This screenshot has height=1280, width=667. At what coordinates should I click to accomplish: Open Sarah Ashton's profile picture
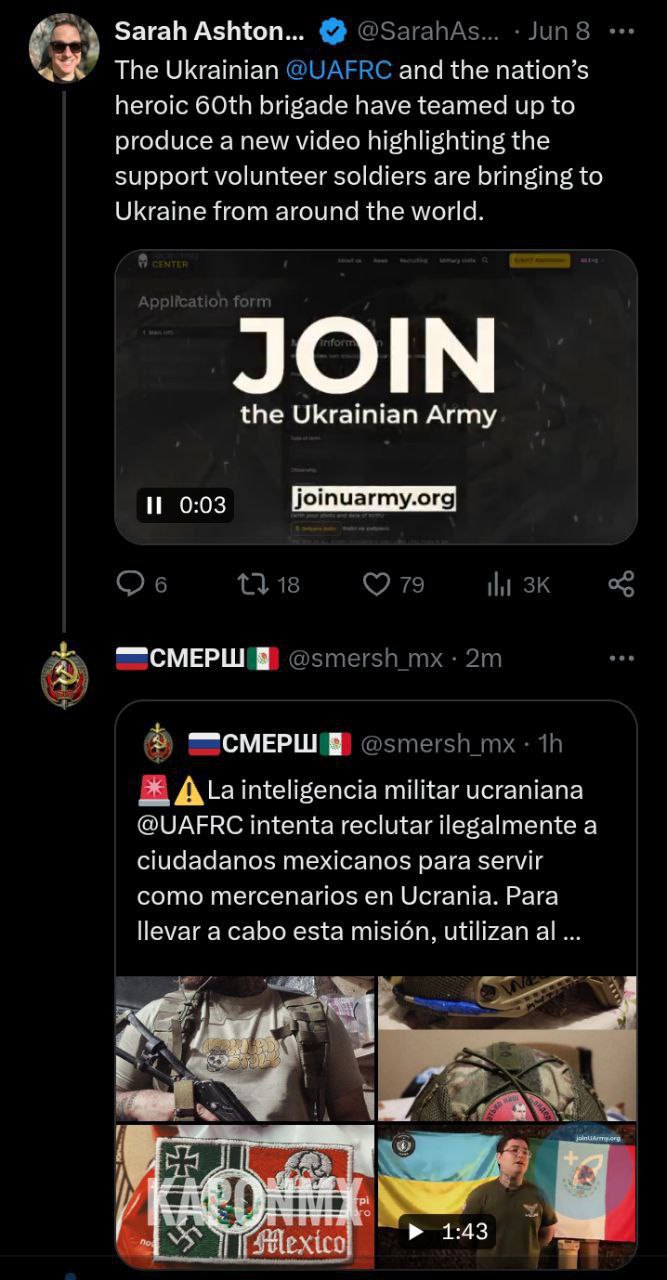click(x=64, y=48)
